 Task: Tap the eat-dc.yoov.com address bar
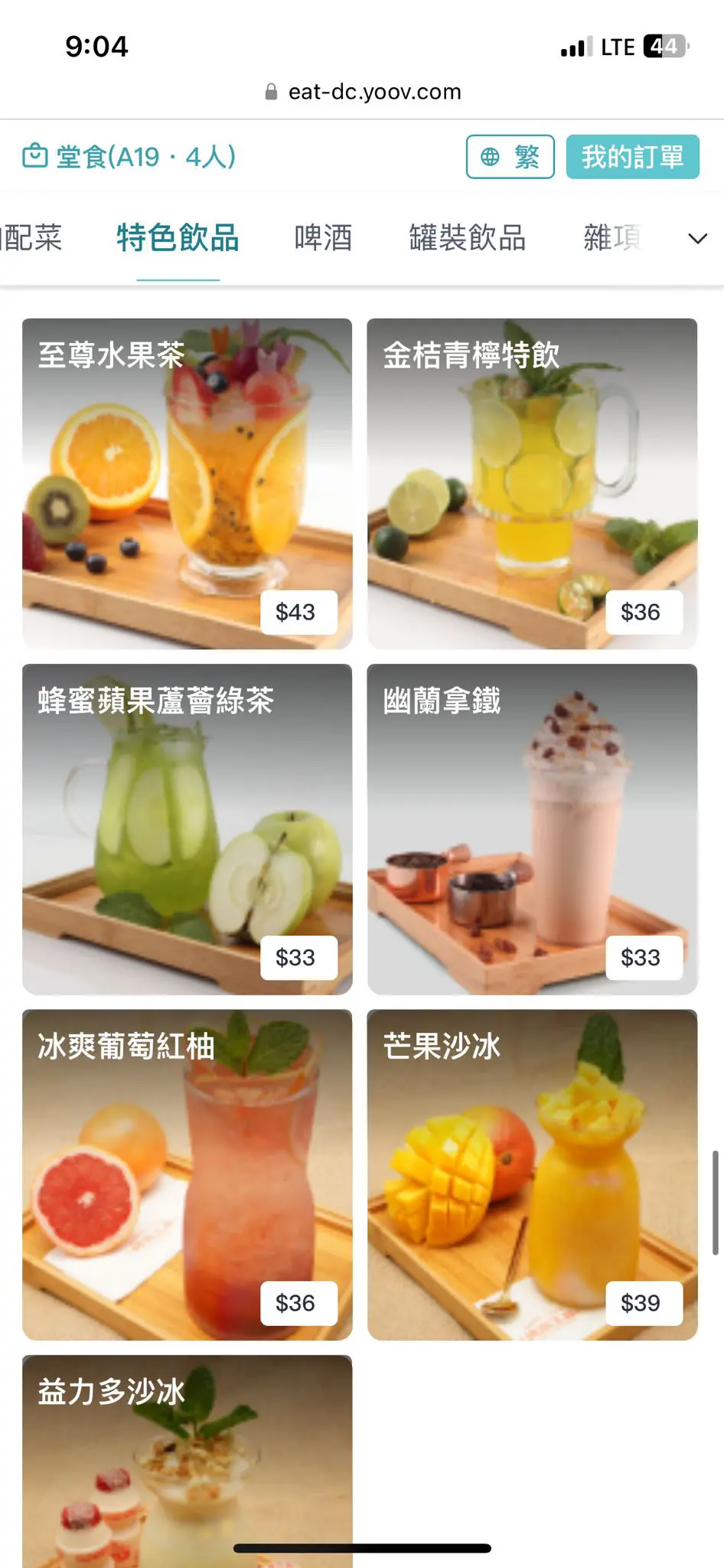coord(363,92)
